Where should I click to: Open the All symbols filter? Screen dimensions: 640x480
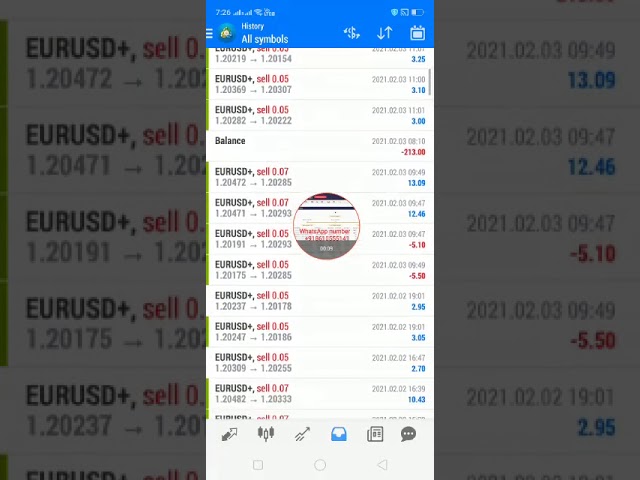[x=264, y=39]
